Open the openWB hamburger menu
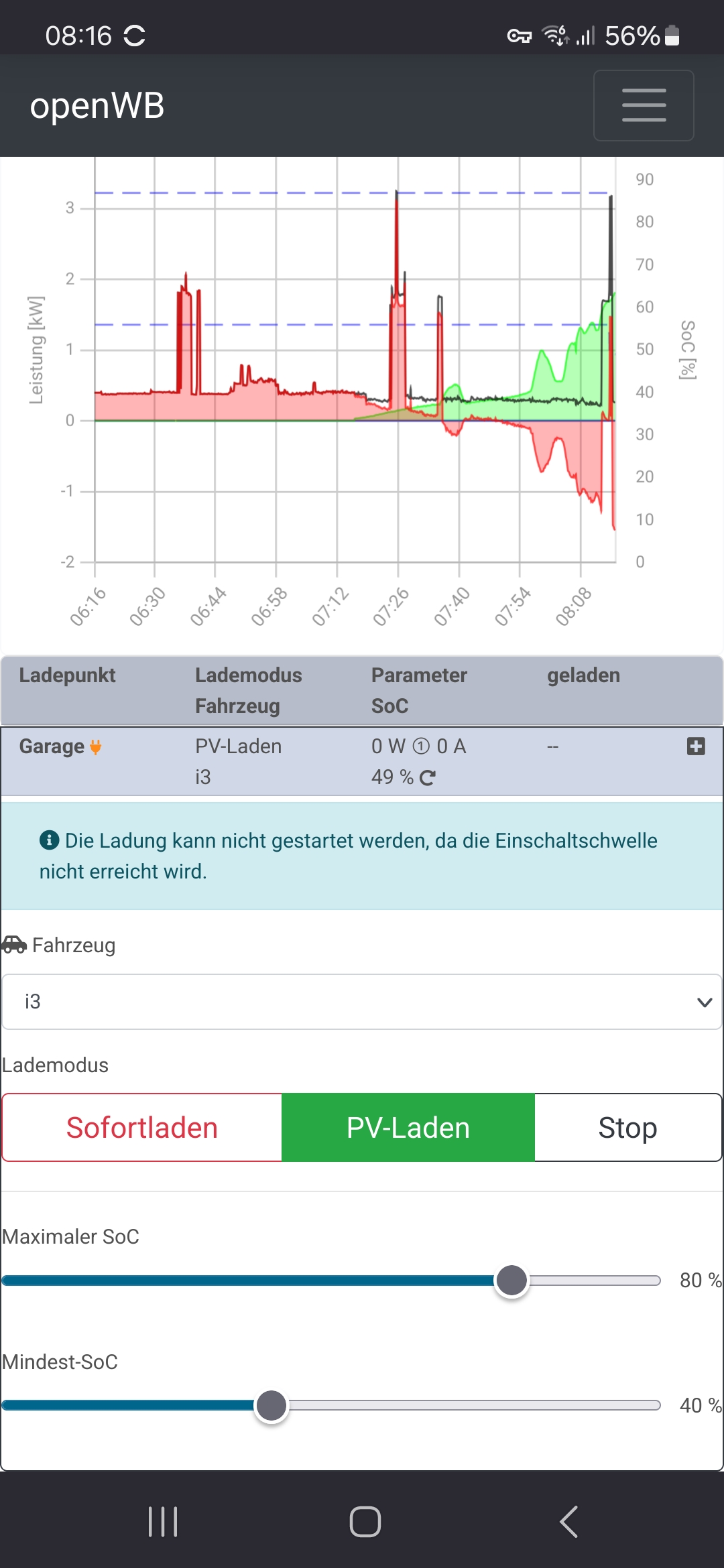Image resolution: width=724 pixels, height=1568 pixels. click(643, 105)
